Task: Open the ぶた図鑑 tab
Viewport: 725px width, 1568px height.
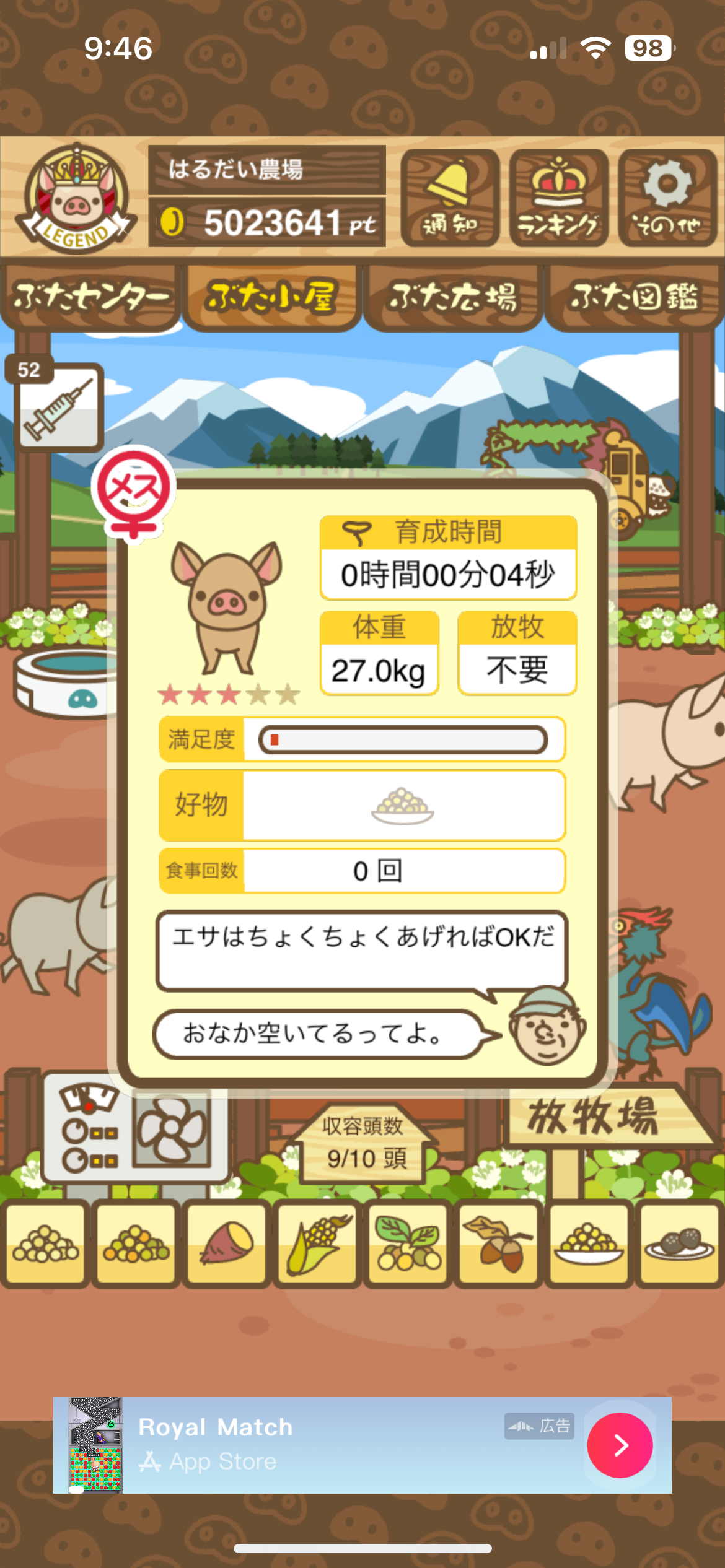Action: (635, 298)
